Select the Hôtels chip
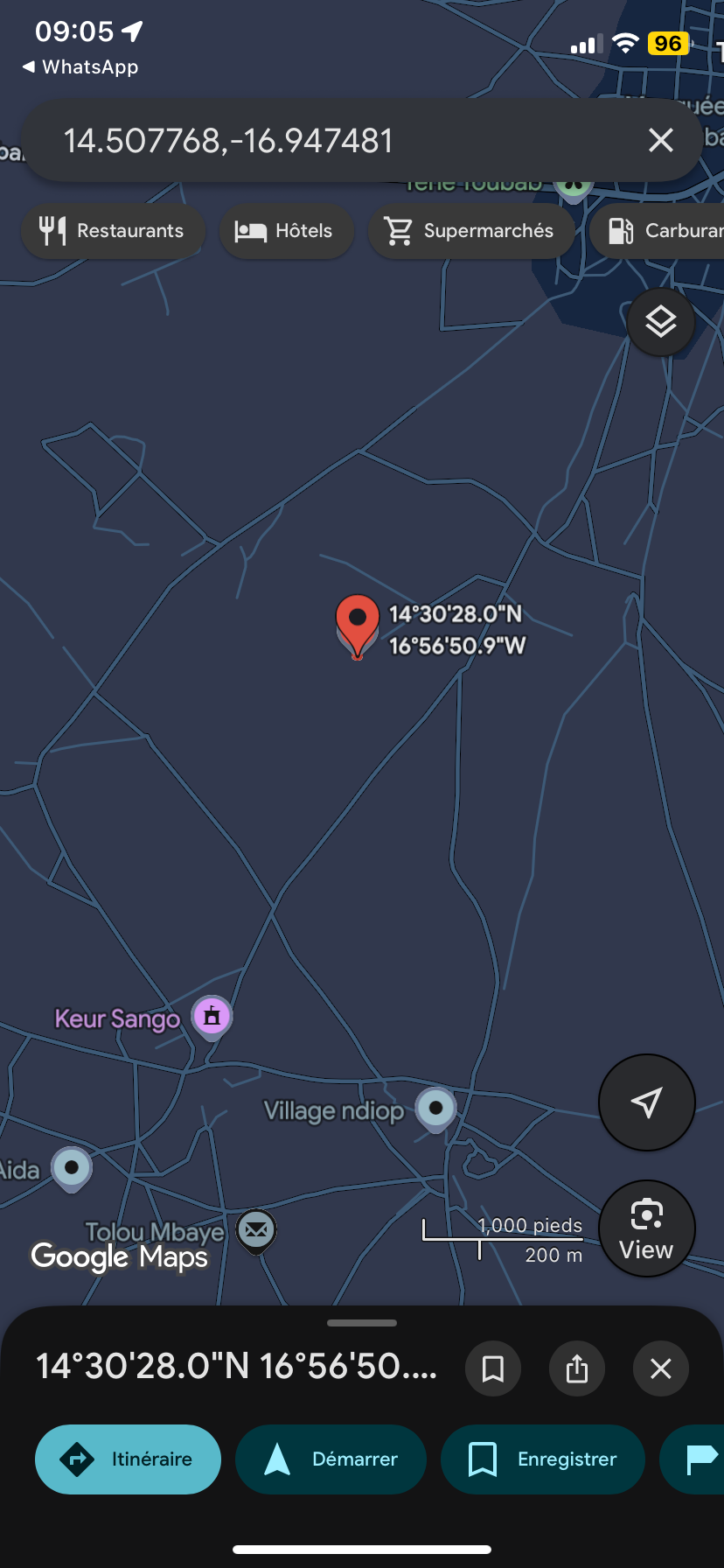Viewport: 724px width, 1568px height. pos(286,231)
